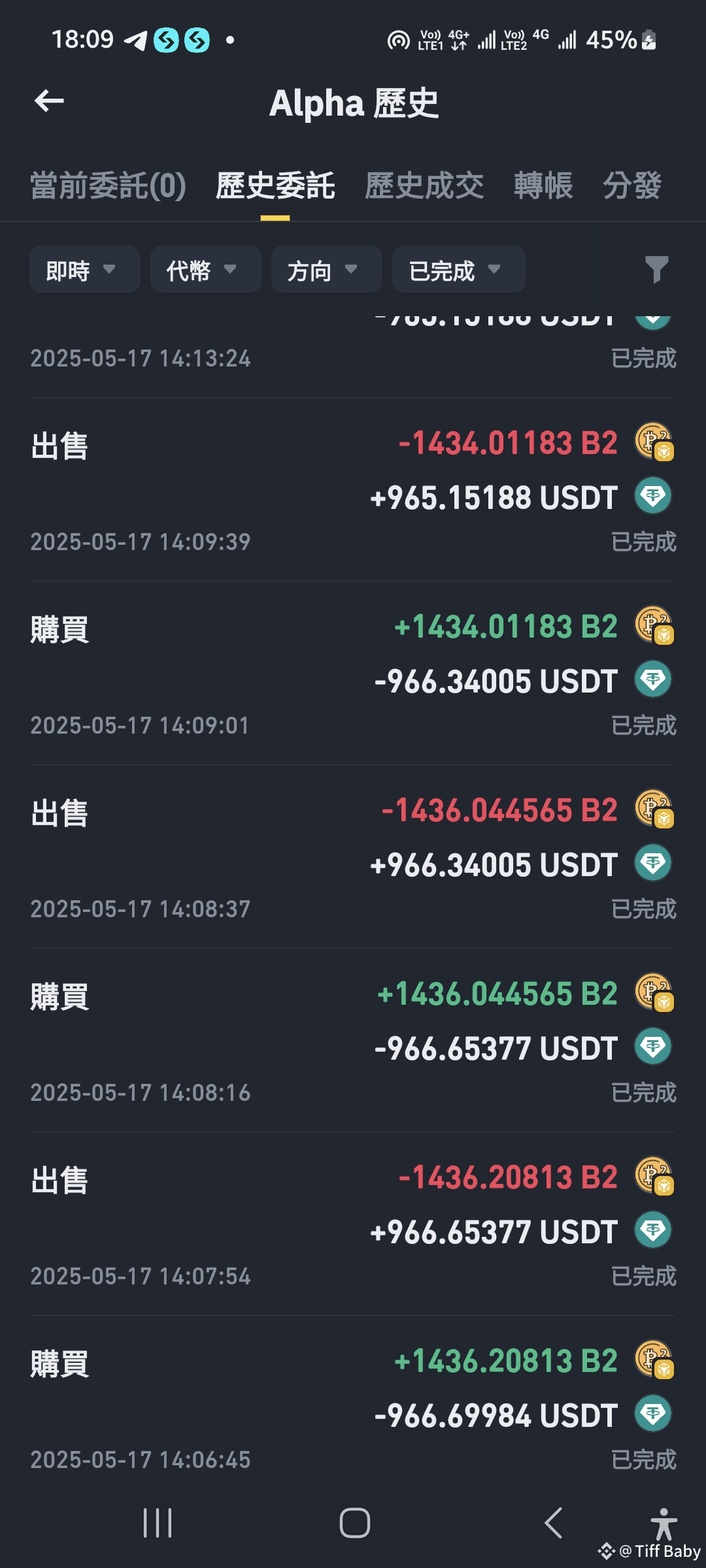View the 出售 order from 14:08:37
706x1568 pixels.
tap(353, 857)
